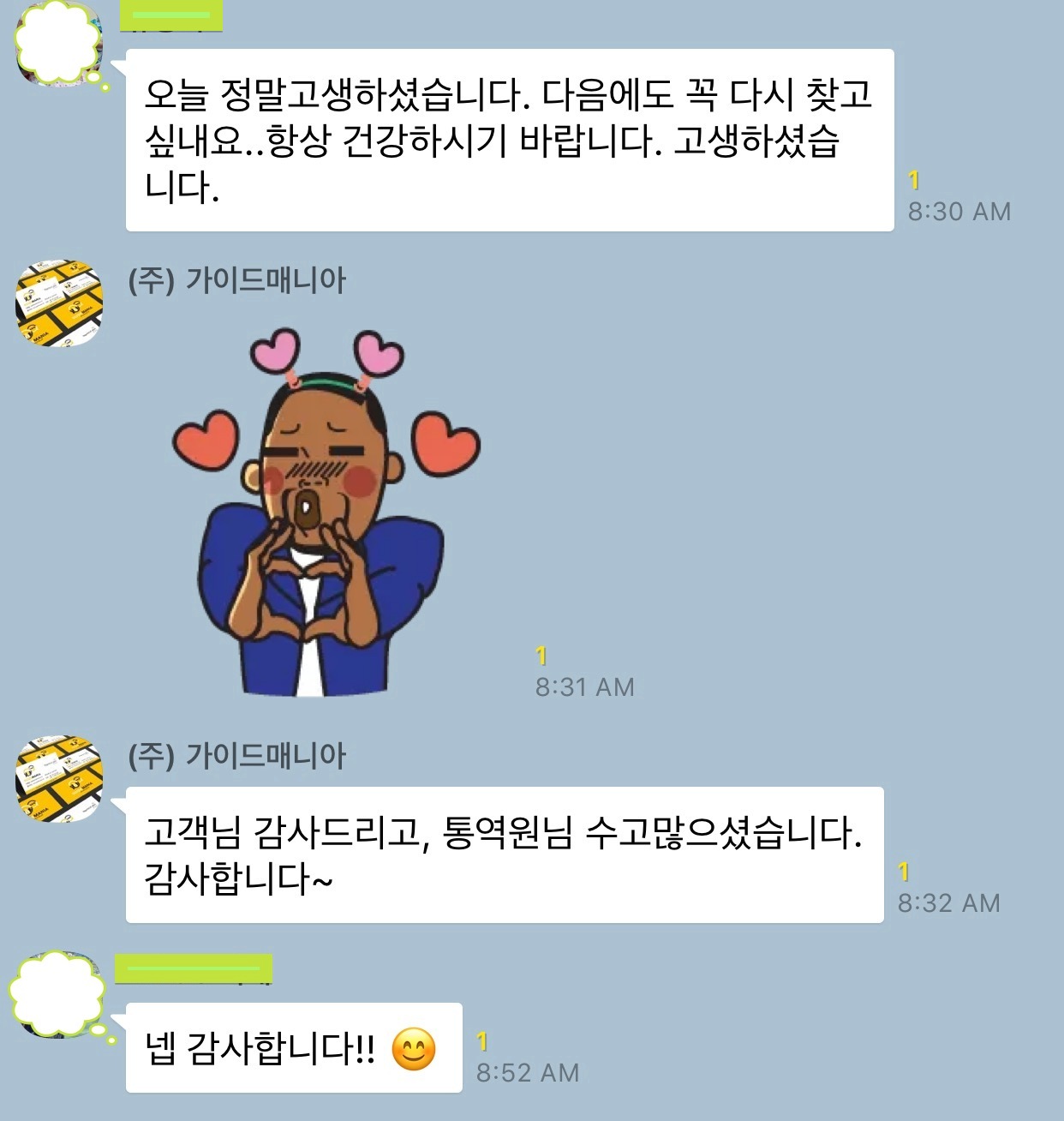Tap the heart-hands emoticon sticker
This screenshot has width=1064, height=1121.
[326, 514]
